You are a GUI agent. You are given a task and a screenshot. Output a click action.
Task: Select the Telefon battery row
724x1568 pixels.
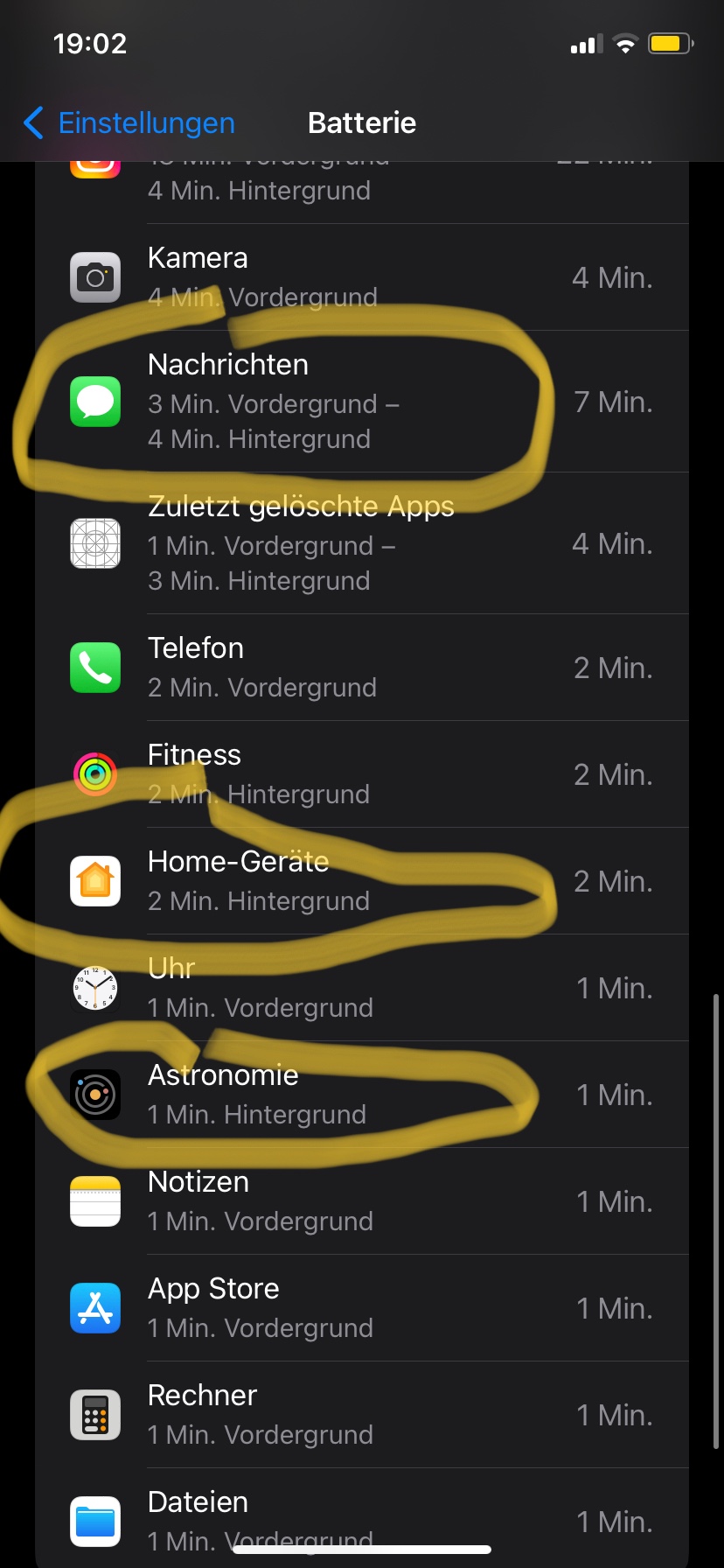[x=362, y=668]
